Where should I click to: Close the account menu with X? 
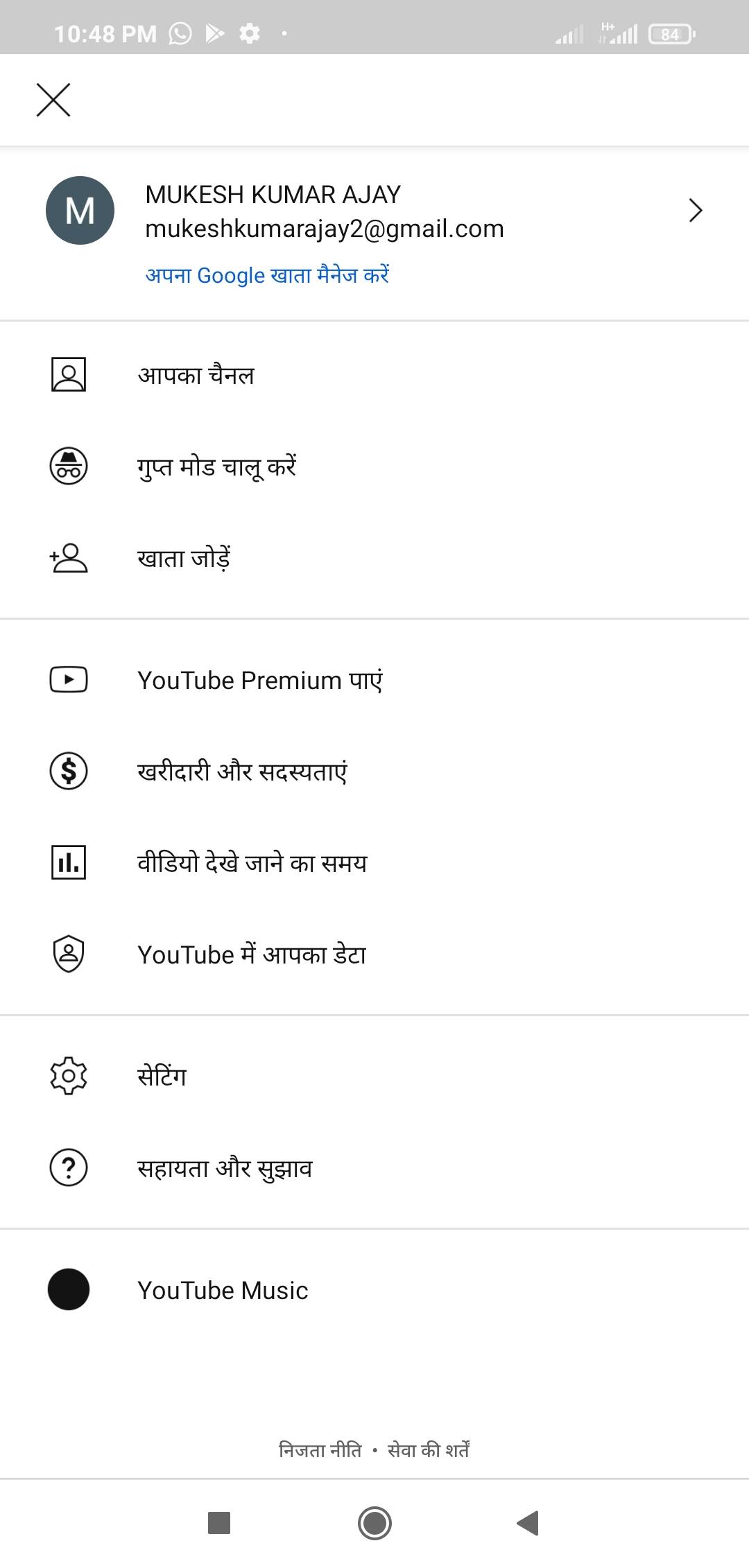53,100
